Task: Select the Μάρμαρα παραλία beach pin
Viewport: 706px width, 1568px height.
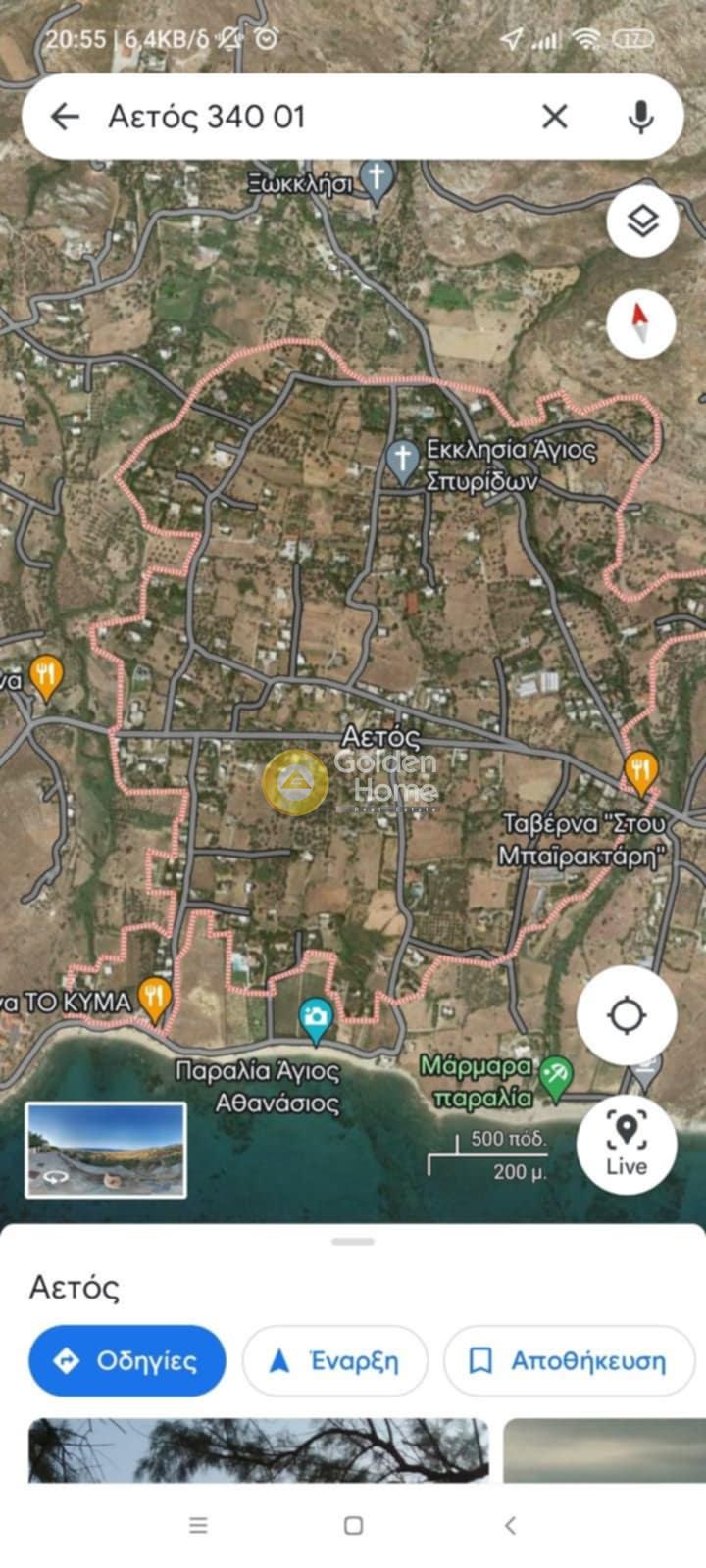Action: point(556,1075)
